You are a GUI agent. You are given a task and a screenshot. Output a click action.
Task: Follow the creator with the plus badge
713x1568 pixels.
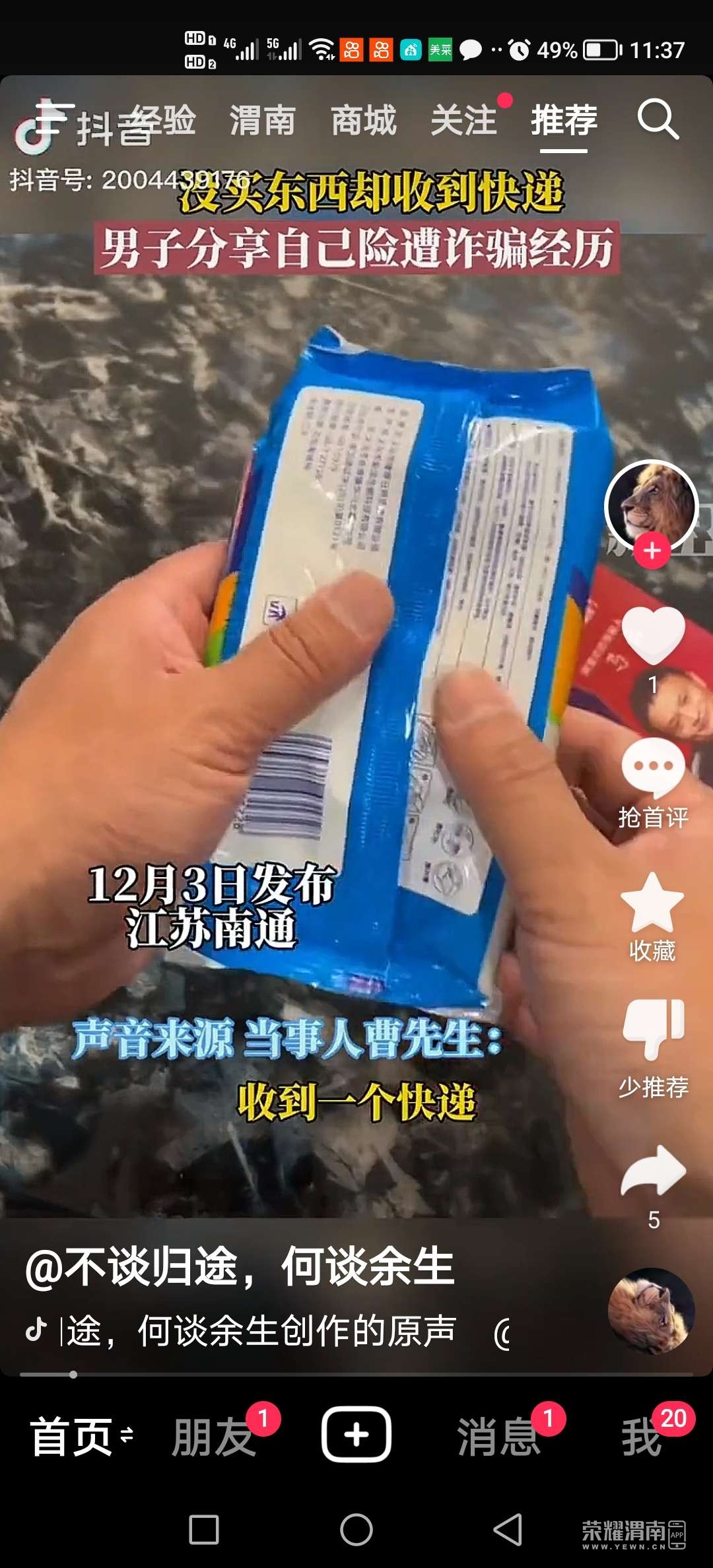(x=652, y=550)
